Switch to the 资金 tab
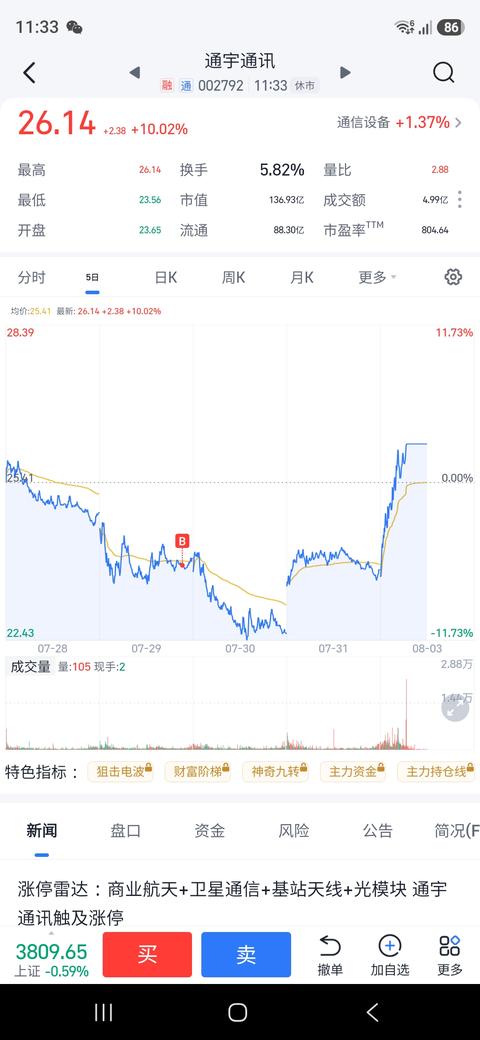The height and width of the screenshot is (1040, 480). click(210, 830)
